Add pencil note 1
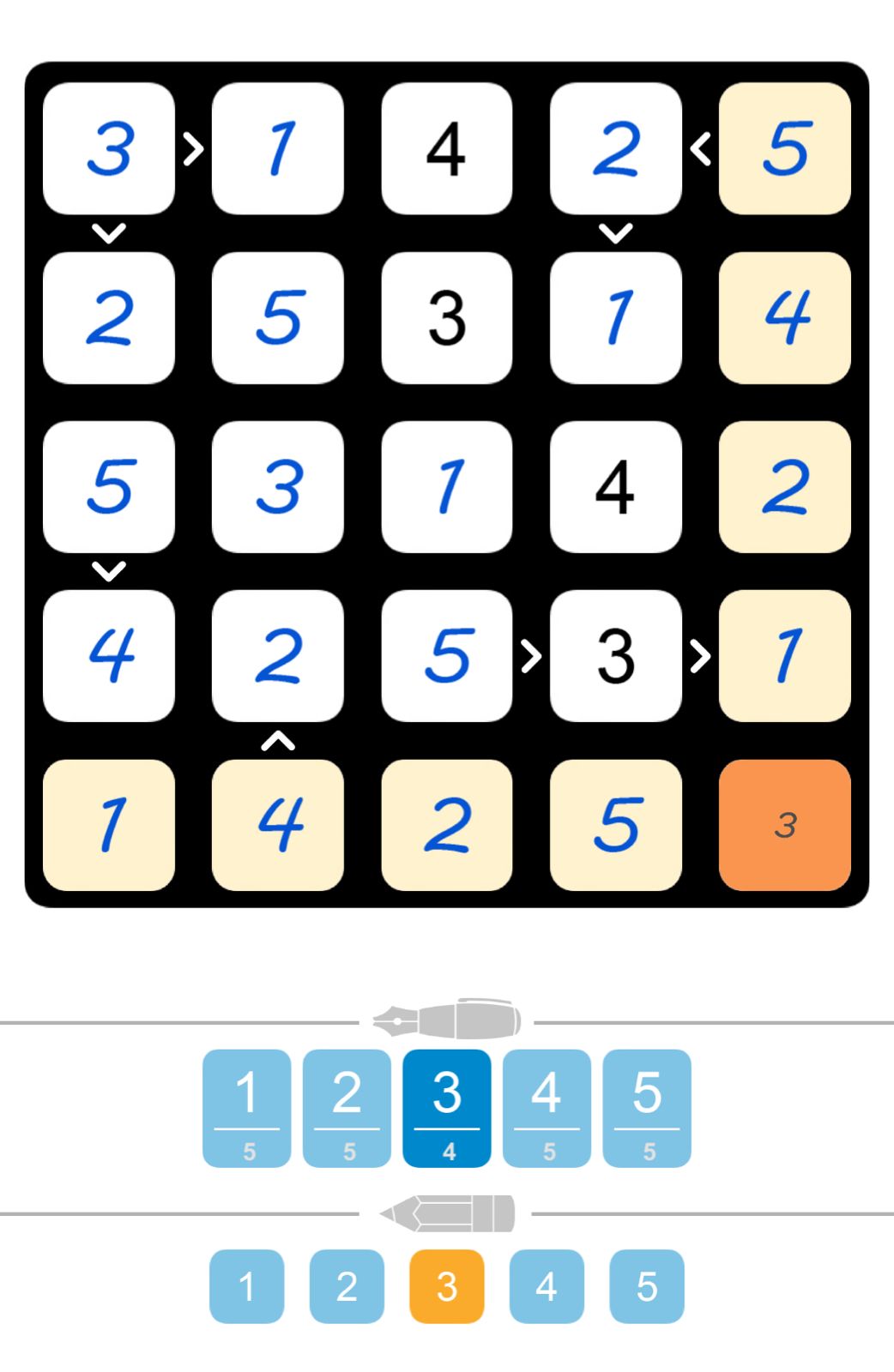894x1372 pixels. 246,1285
